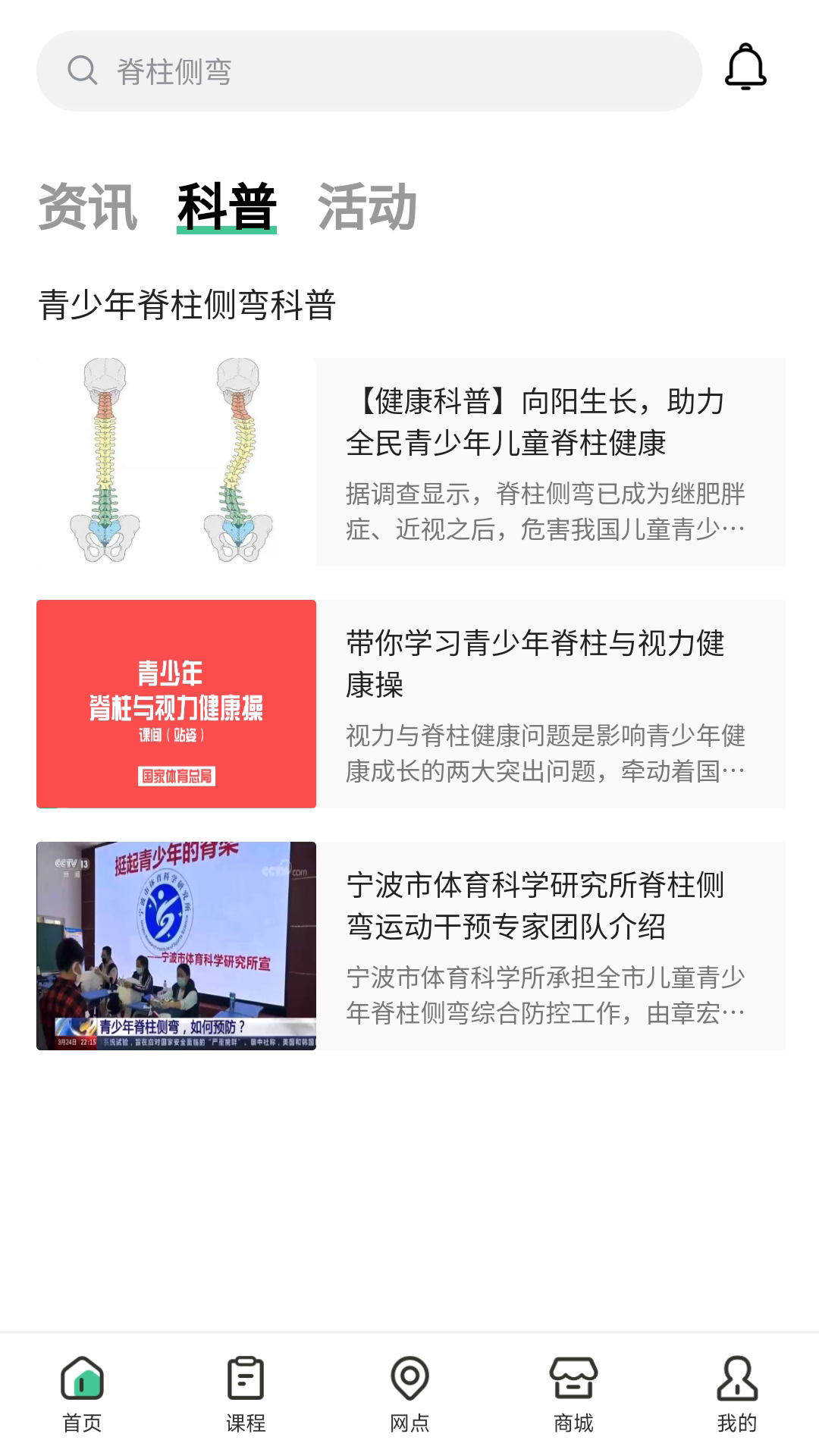Go to the 首页 tab
Viewport: 819px width, 1456px height.
click(82, 1394)
